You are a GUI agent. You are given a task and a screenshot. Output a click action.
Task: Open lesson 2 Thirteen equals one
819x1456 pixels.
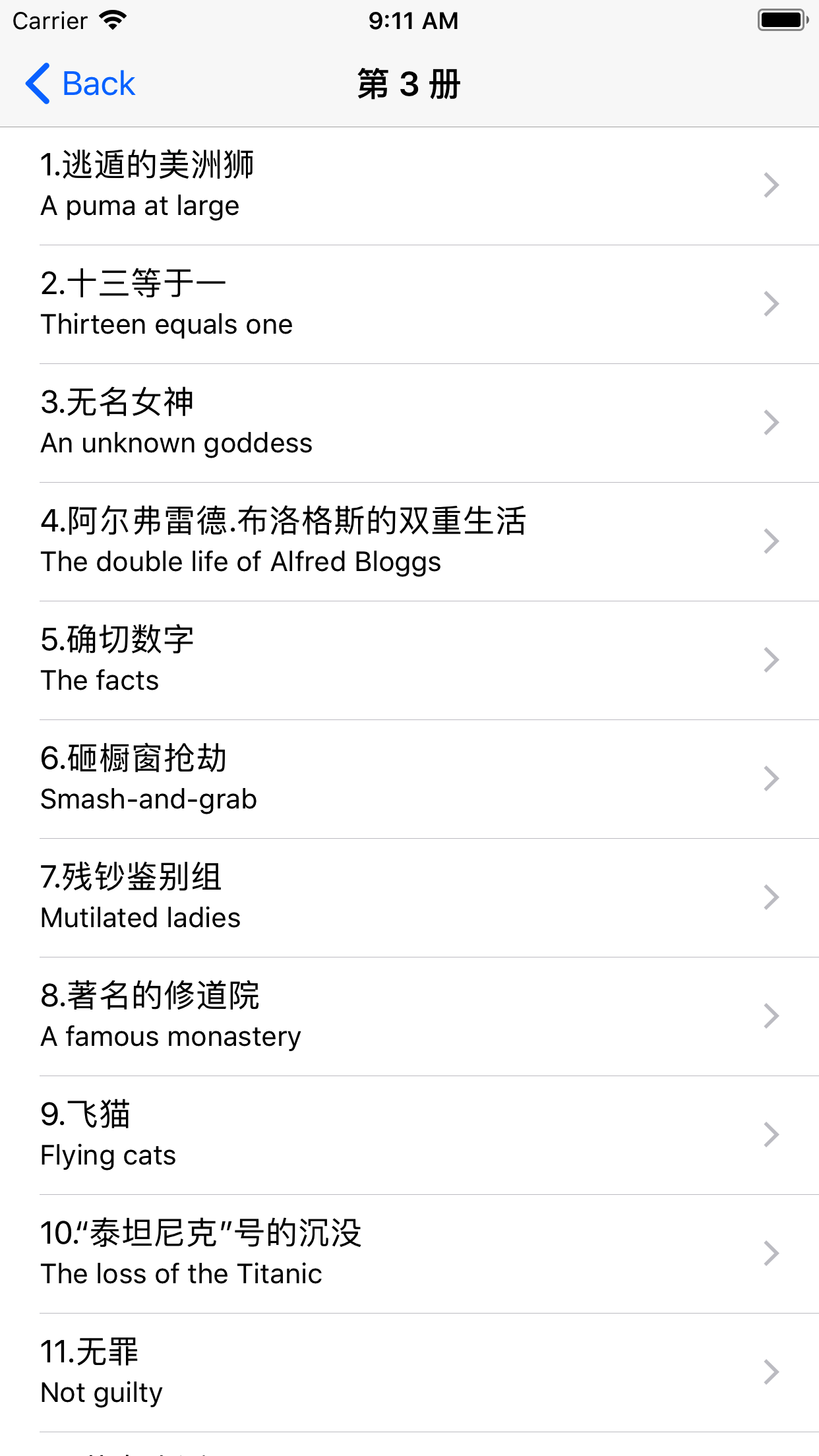(x=409, y=305)
